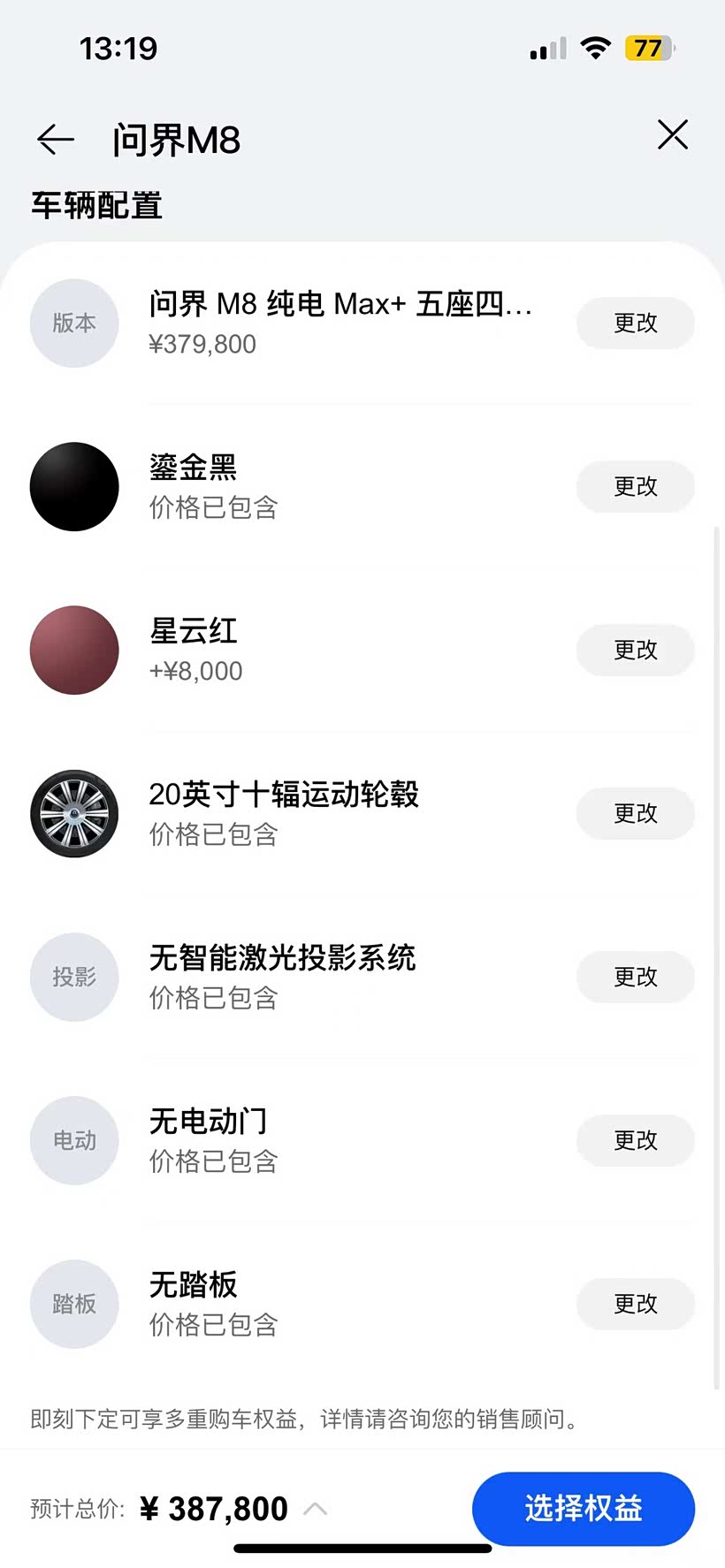The height and width of the screenshot is (1568, 725).
Task: Change the 鎏金黑 exterior color
Action: point(635,487)
